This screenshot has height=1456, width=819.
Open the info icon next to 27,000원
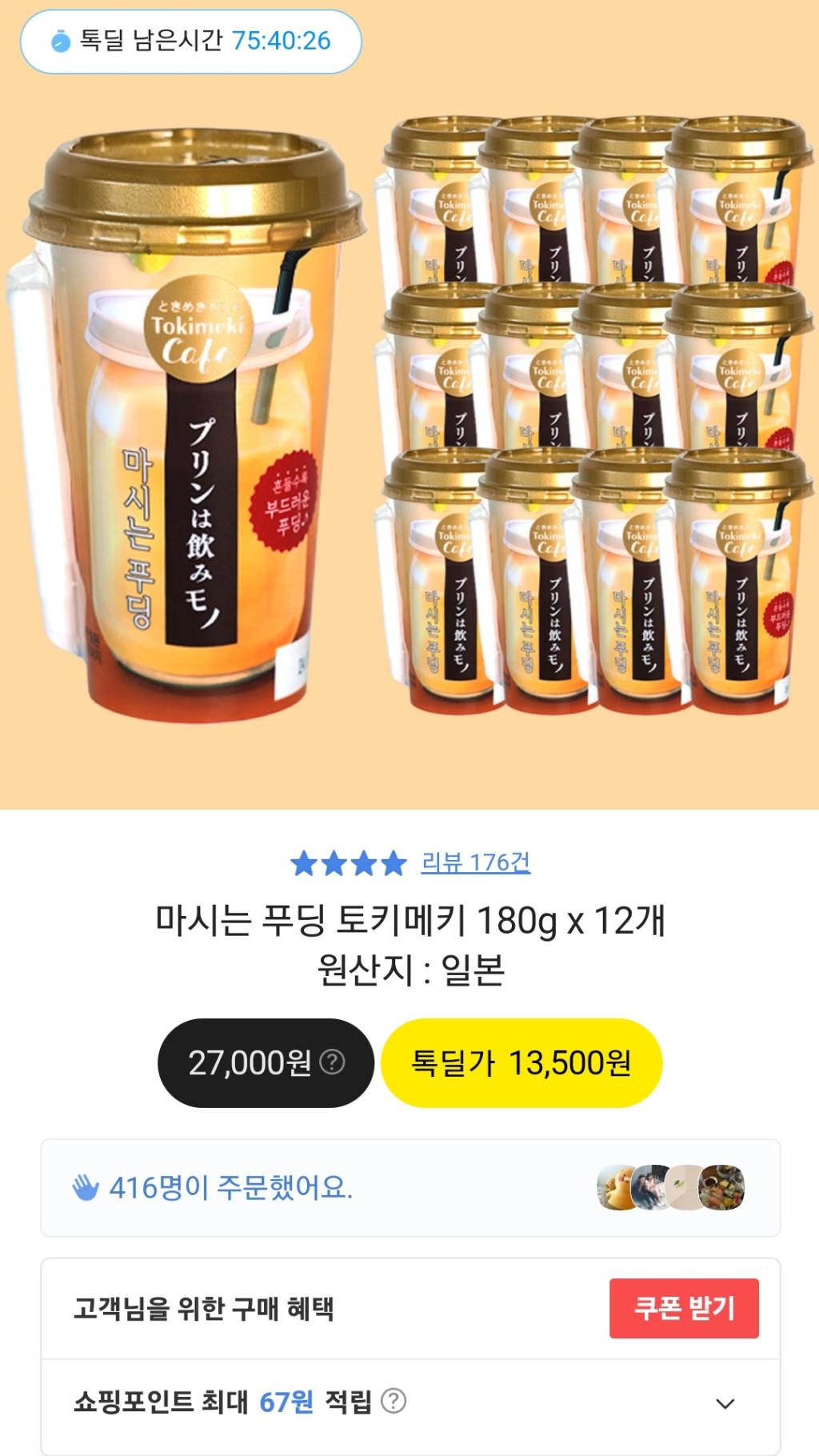(332, 1062)
